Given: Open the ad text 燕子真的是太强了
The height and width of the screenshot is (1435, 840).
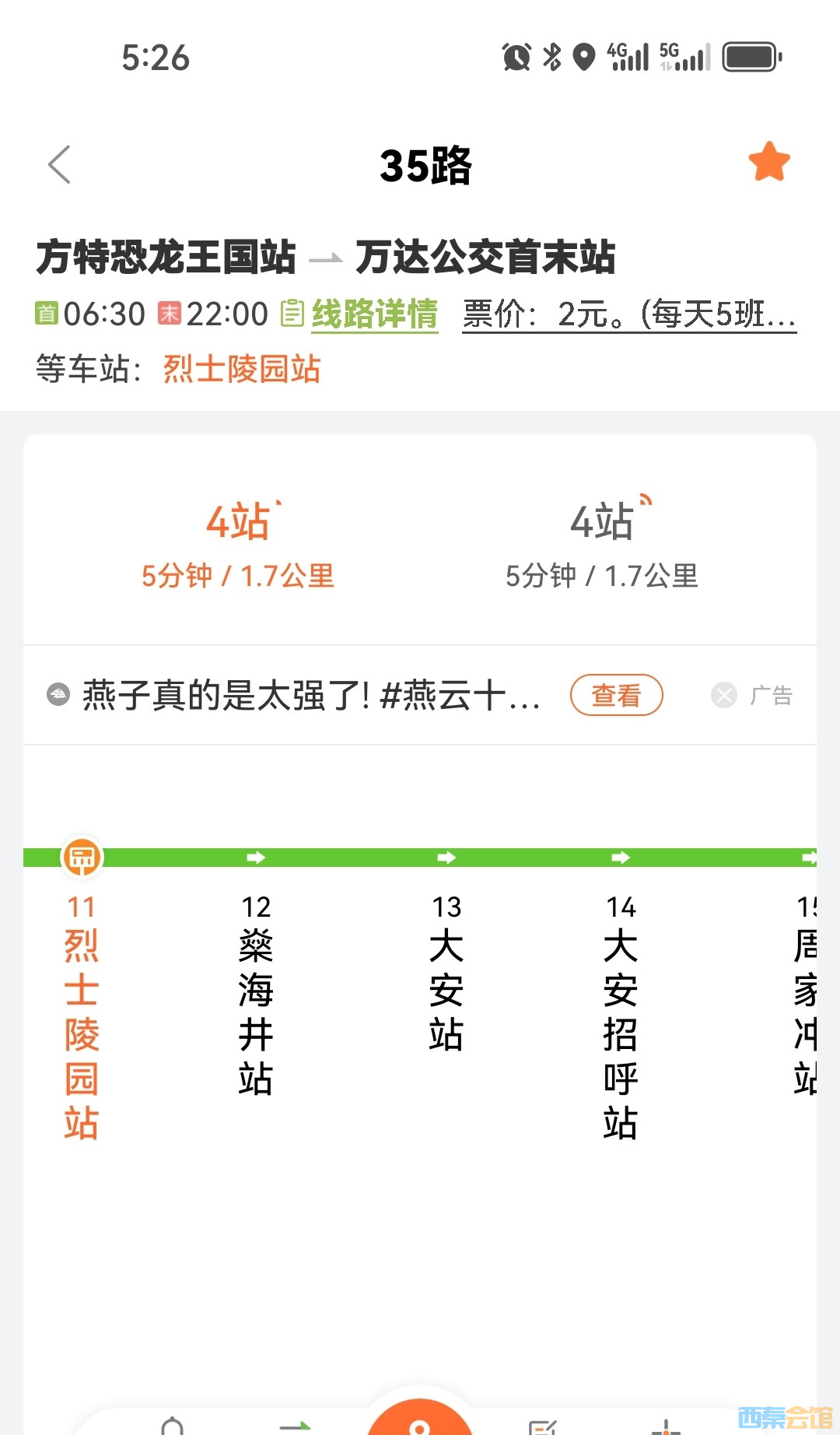Looking at the screenshot, I should [x=311, y=695].
